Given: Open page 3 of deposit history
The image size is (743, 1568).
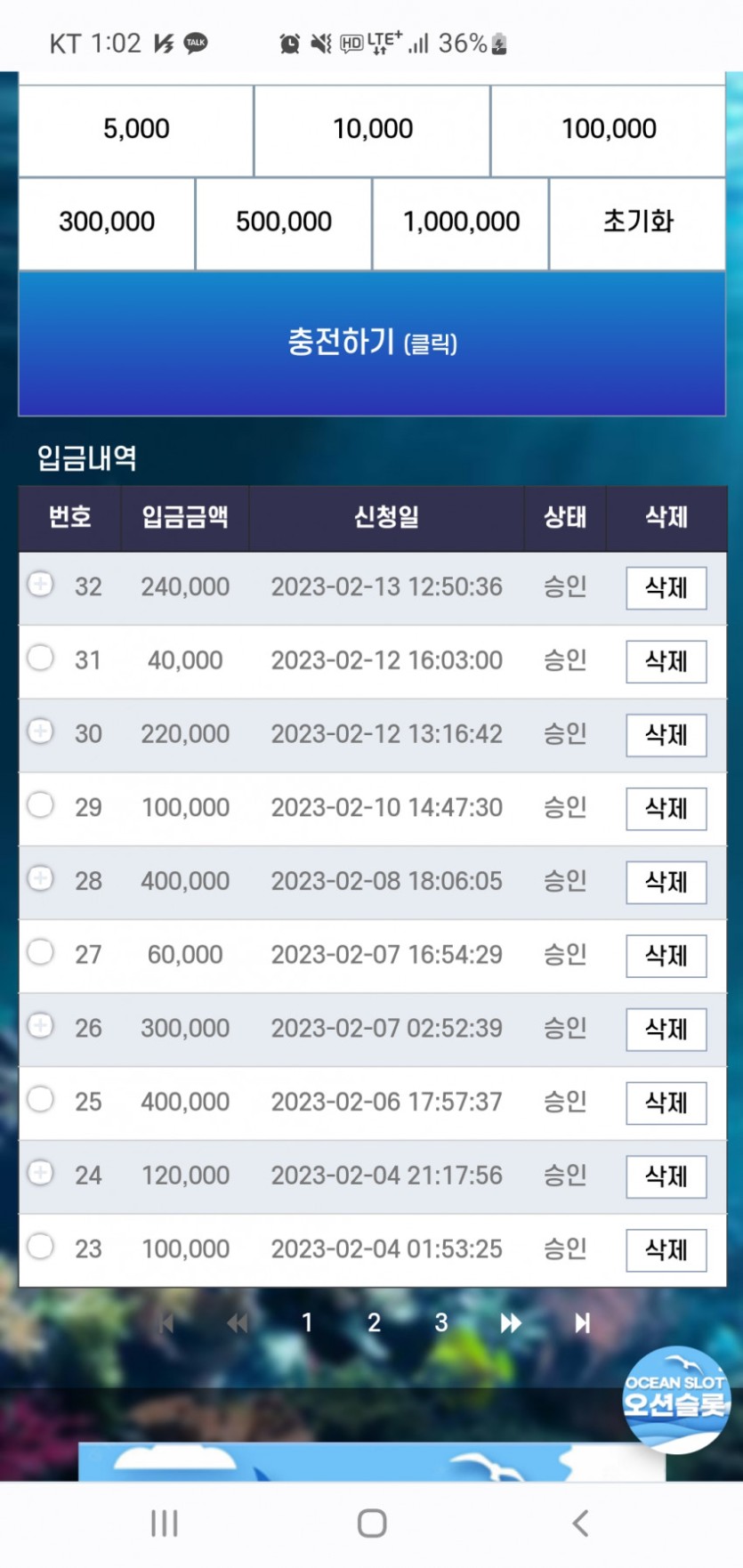Looking at the screenshot, I should (x=441, y=1323).
